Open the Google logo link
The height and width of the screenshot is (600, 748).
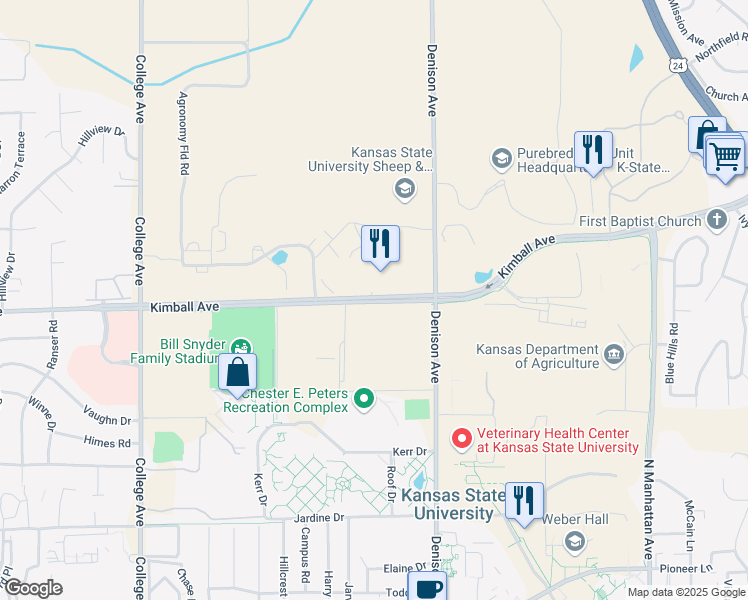coord(33,588)
